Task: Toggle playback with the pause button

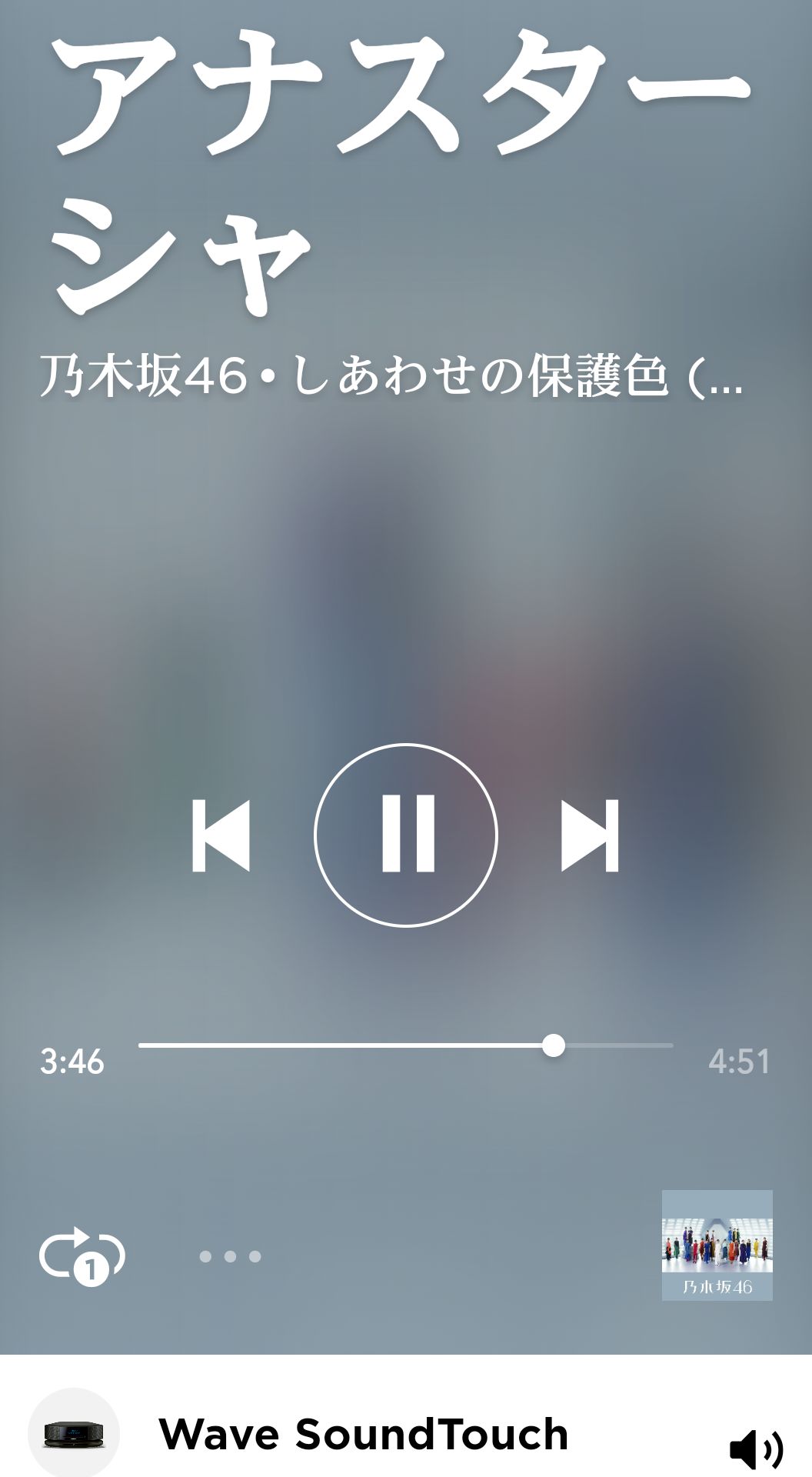Action: (x=406, y=835)
